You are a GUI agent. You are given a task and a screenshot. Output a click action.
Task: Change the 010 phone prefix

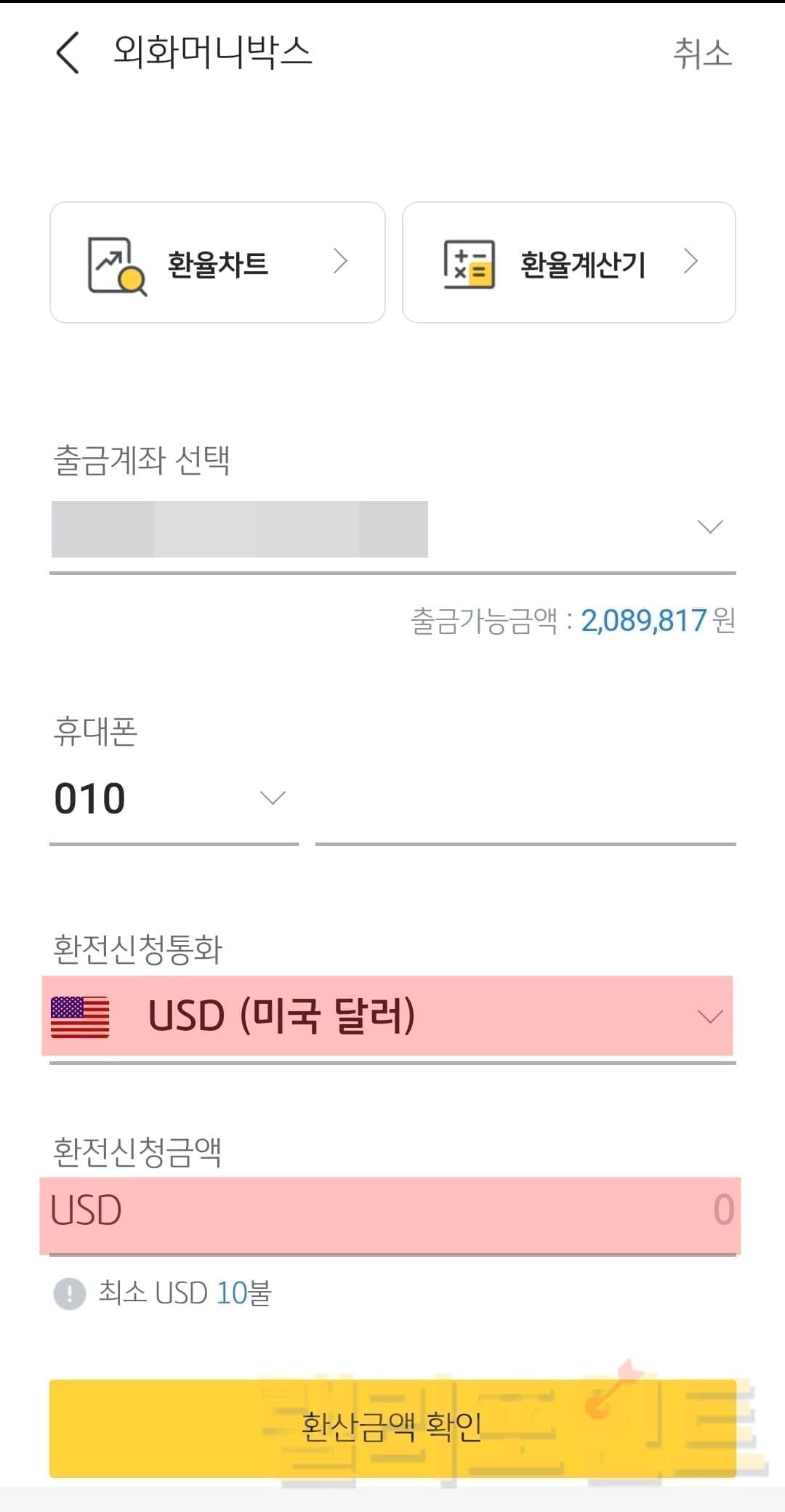click(x=174, y=799)
